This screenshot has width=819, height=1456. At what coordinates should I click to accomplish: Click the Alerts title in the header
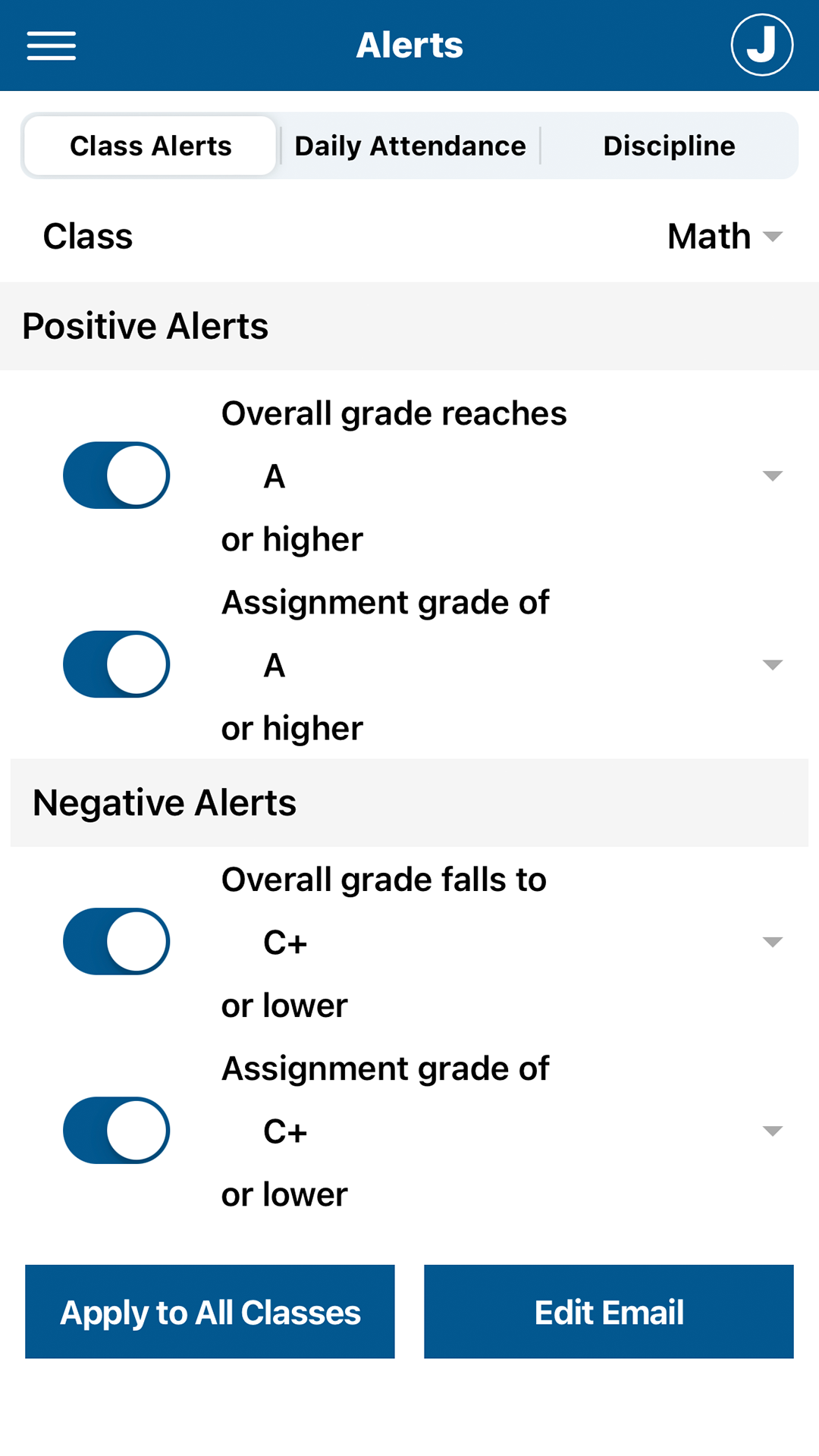click(409, 45)
